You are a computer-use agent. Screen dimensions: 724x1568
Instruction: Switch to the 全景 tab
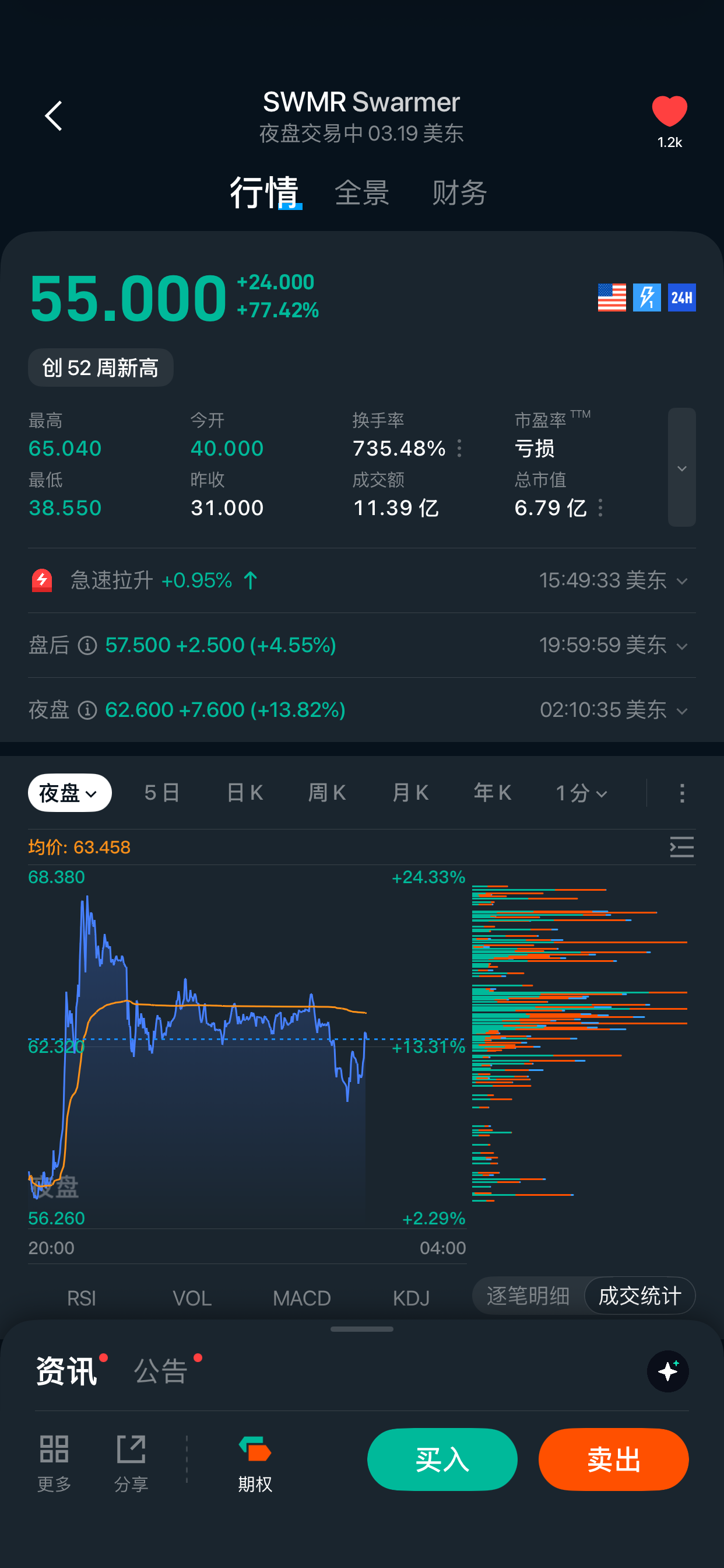362,193
